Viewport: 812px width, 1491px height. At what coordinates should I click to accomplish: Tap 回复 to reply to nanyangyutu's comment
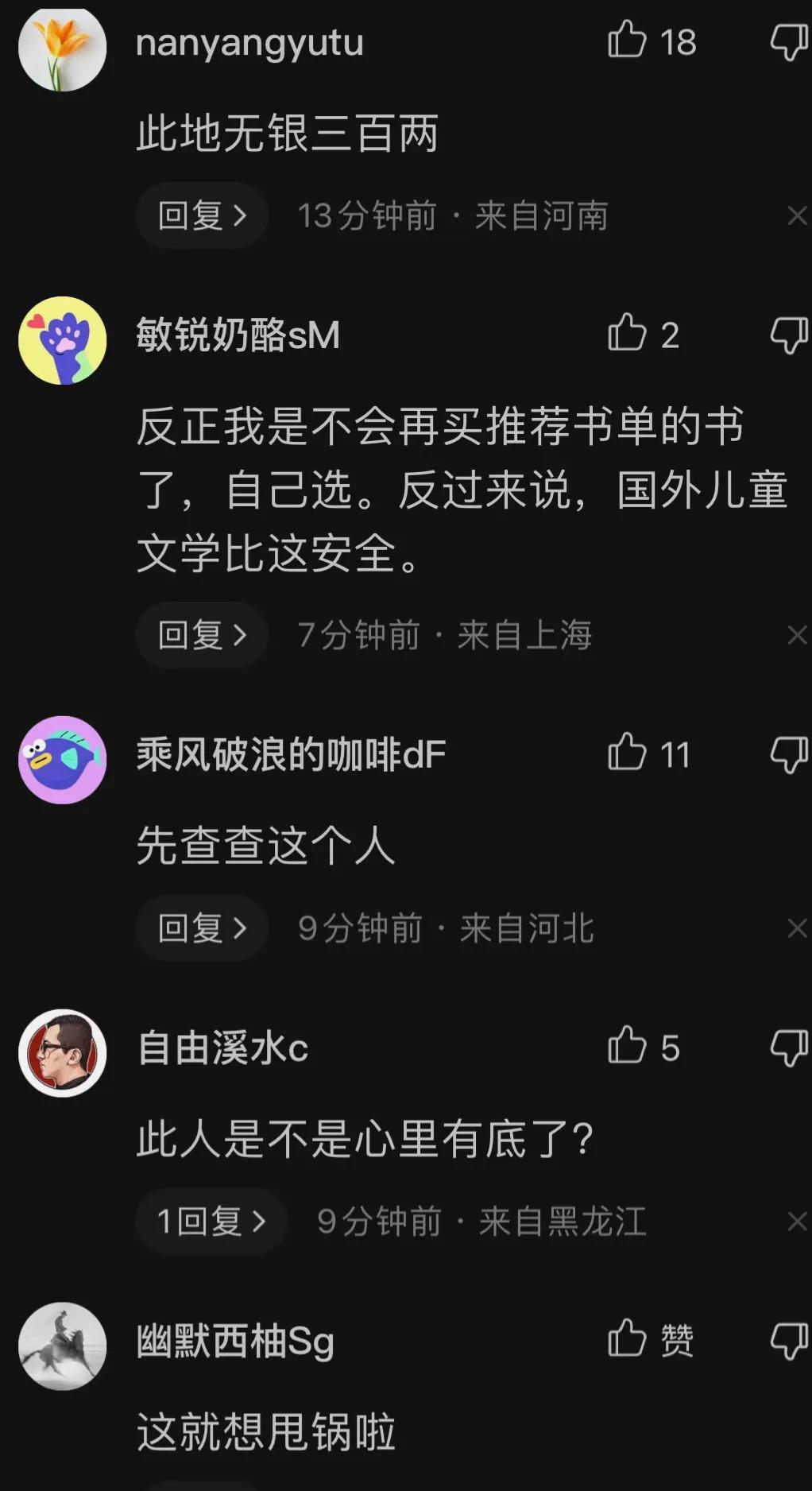[202, 215]
